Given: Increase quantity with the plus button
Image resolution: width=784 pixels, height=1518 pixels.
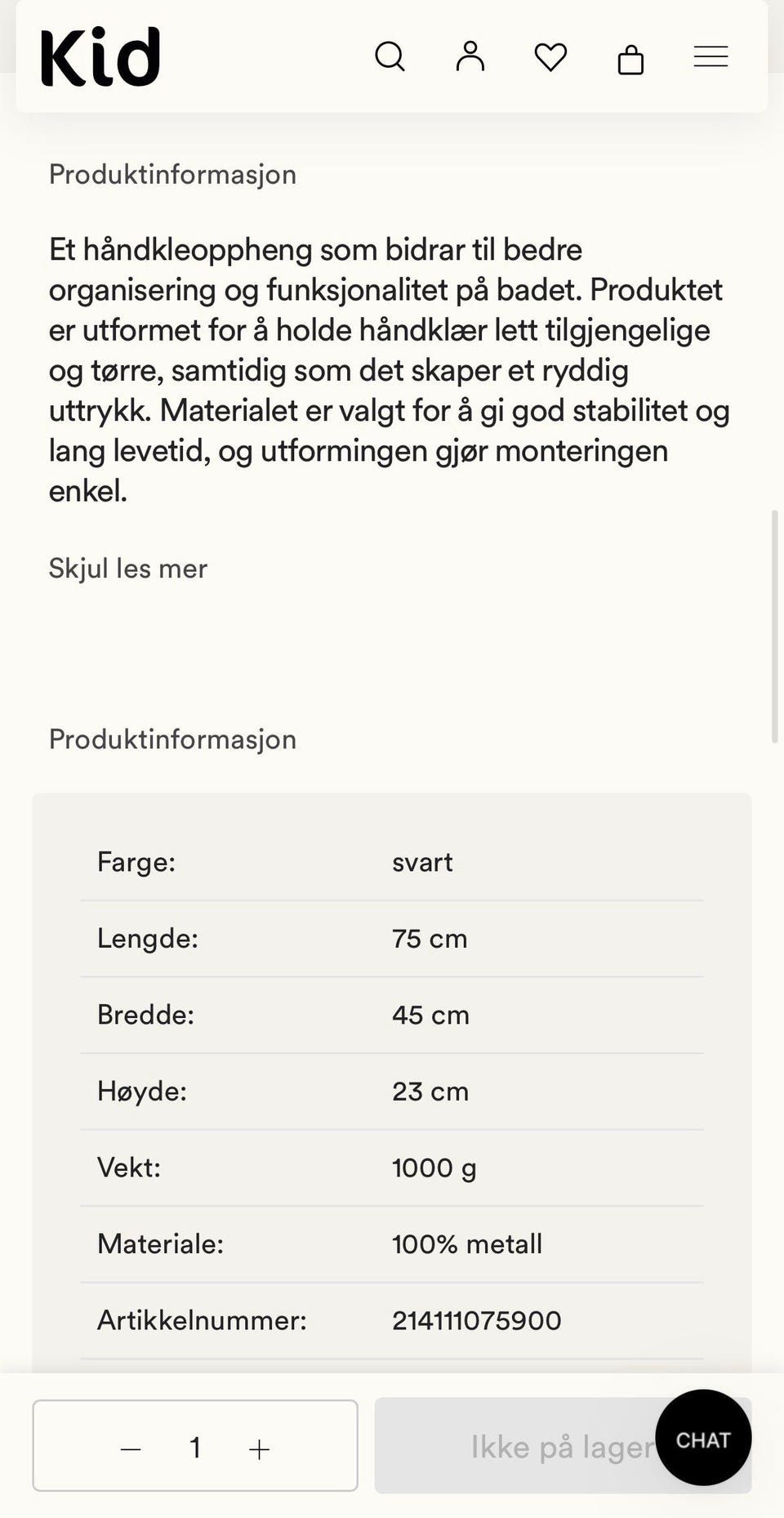Looking at the screenshot, I should point(259,1449).
